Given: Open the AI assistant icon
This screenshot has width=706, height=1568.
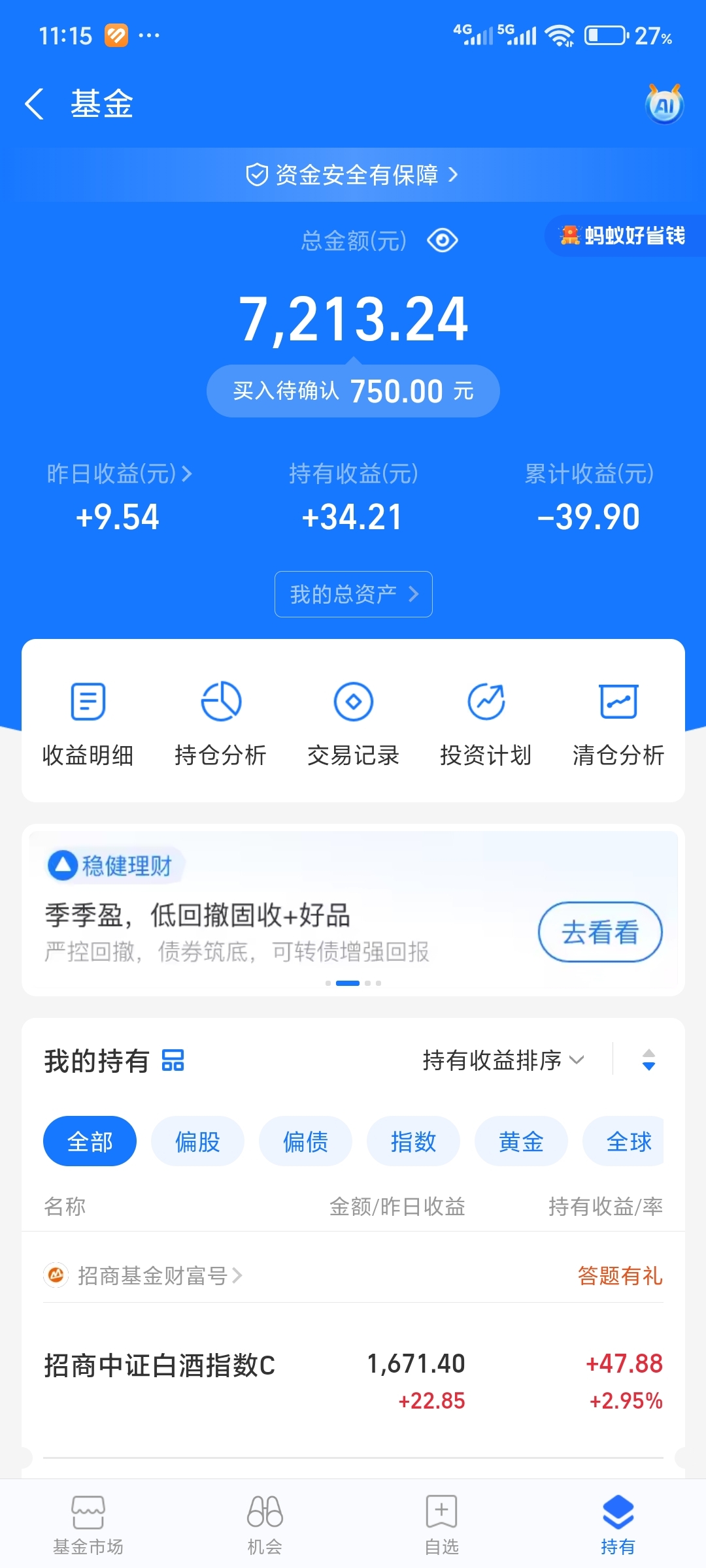Looking at the screenshot, I should coord(664,105).
